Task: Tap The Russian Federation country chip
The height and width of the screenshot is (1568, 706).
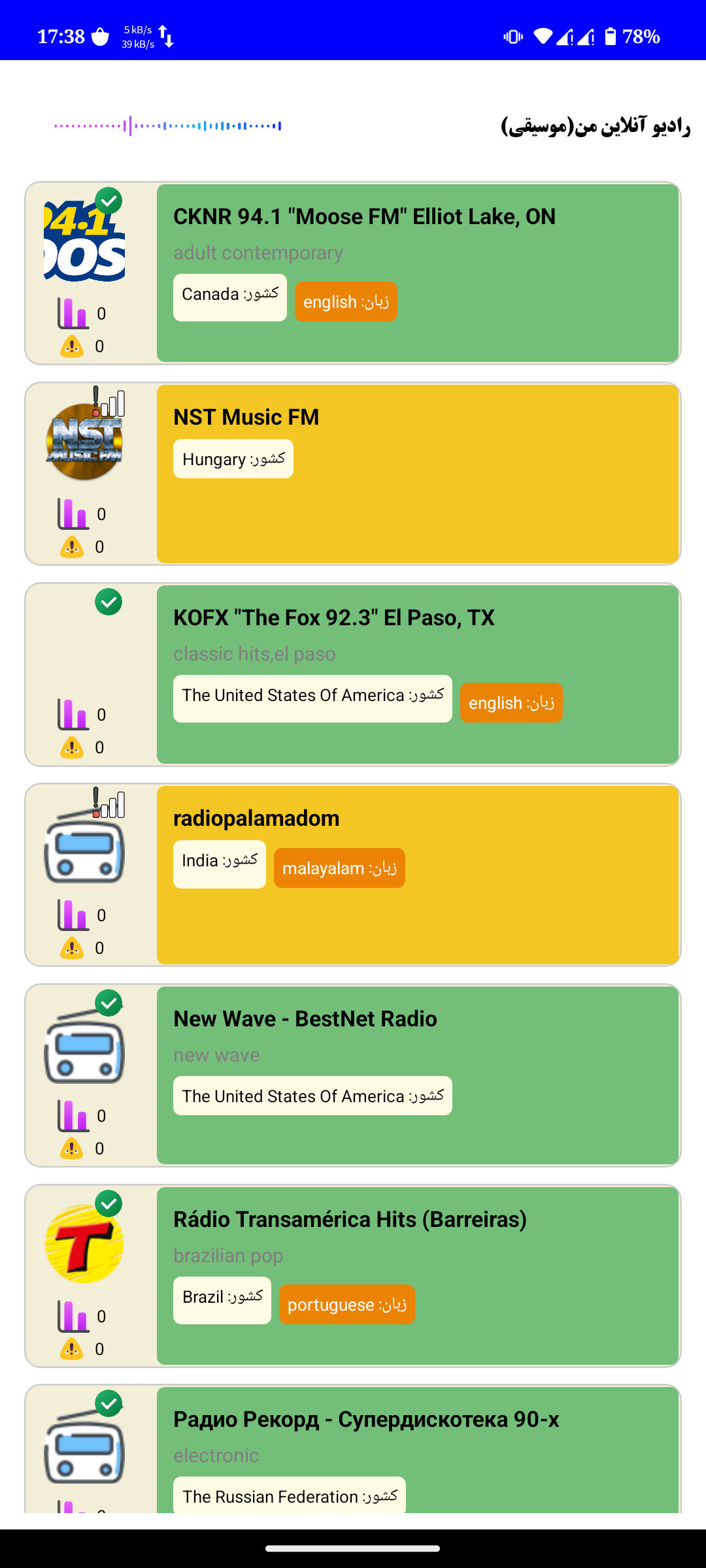Action: click(290, 1495)
